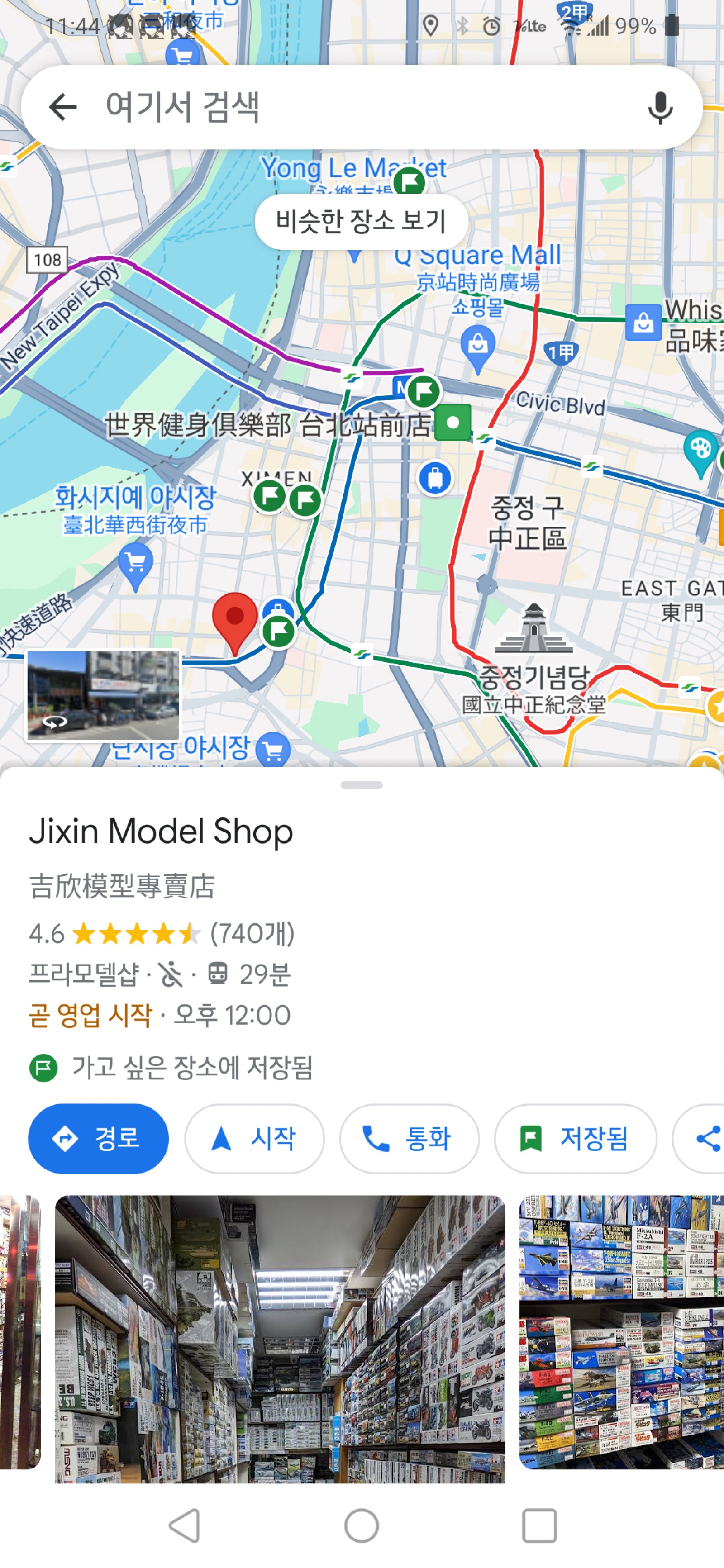The image size is (724, 1568).
Task: Select the 화시지에 야시장 map marker
Action: 136,564
